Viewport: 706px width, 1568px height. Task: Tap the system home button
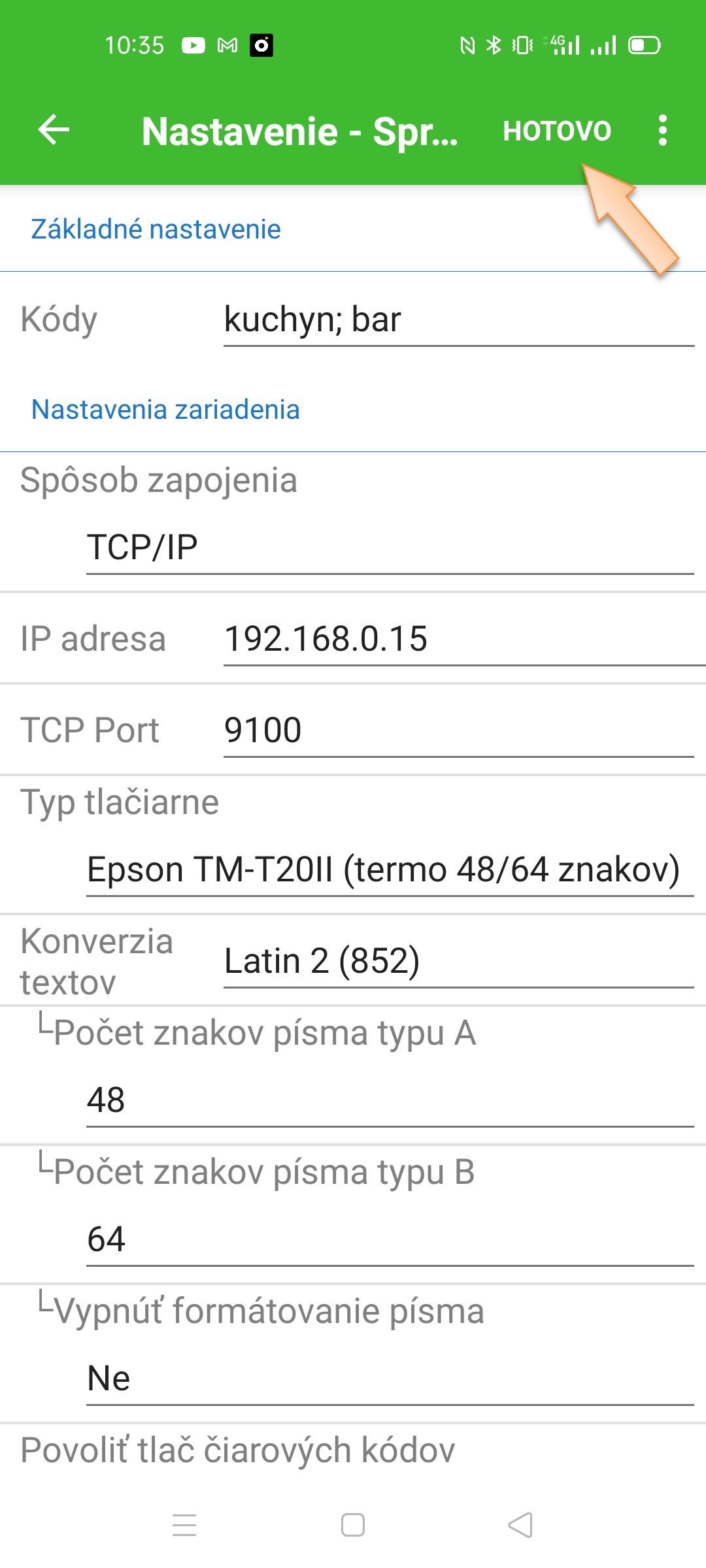click(x=353, y=1526)
